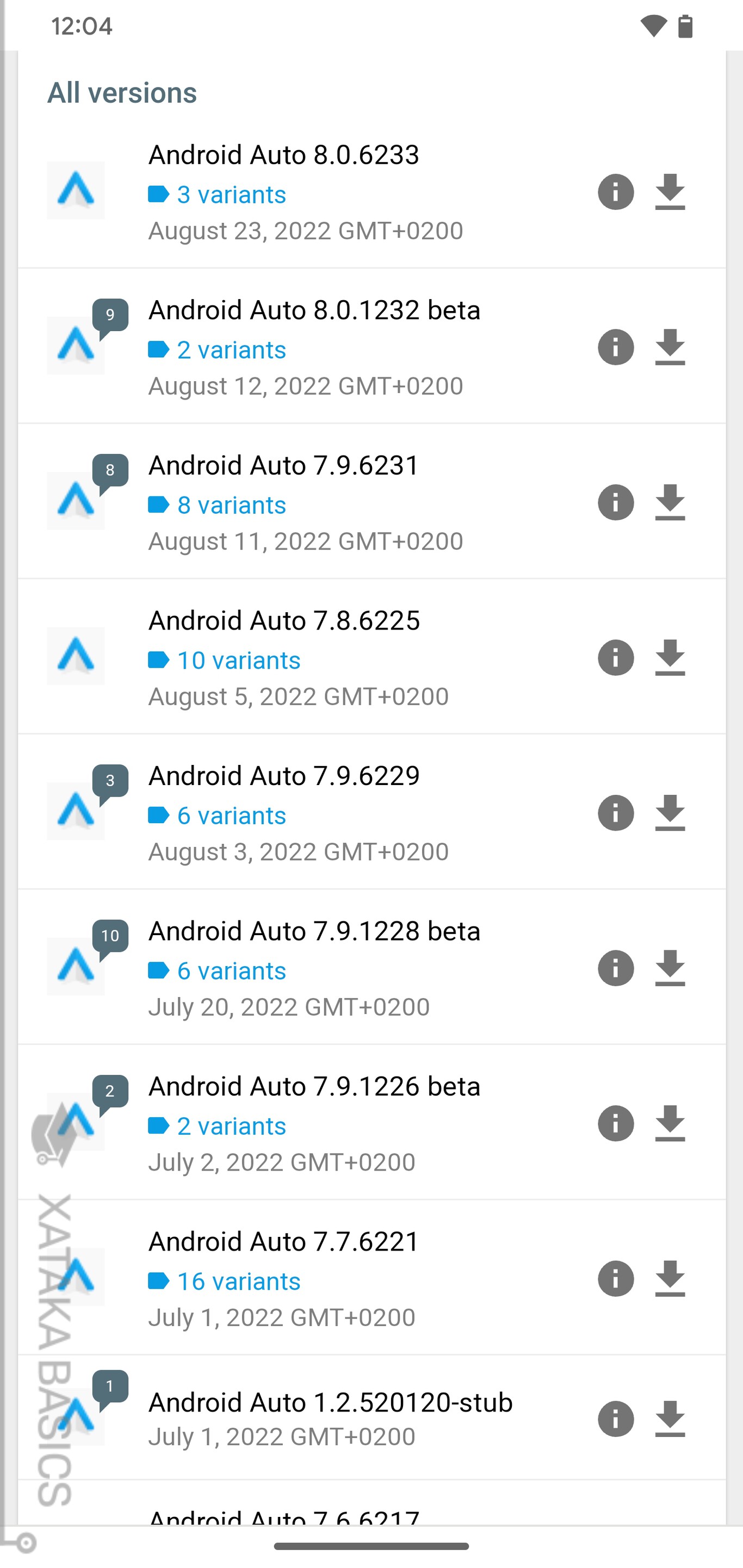Viewport: 743px width, 1568px height.
Task: Tap the download icon for Android Auto 7.7.6221
Action: click(x=670, y=1279)
